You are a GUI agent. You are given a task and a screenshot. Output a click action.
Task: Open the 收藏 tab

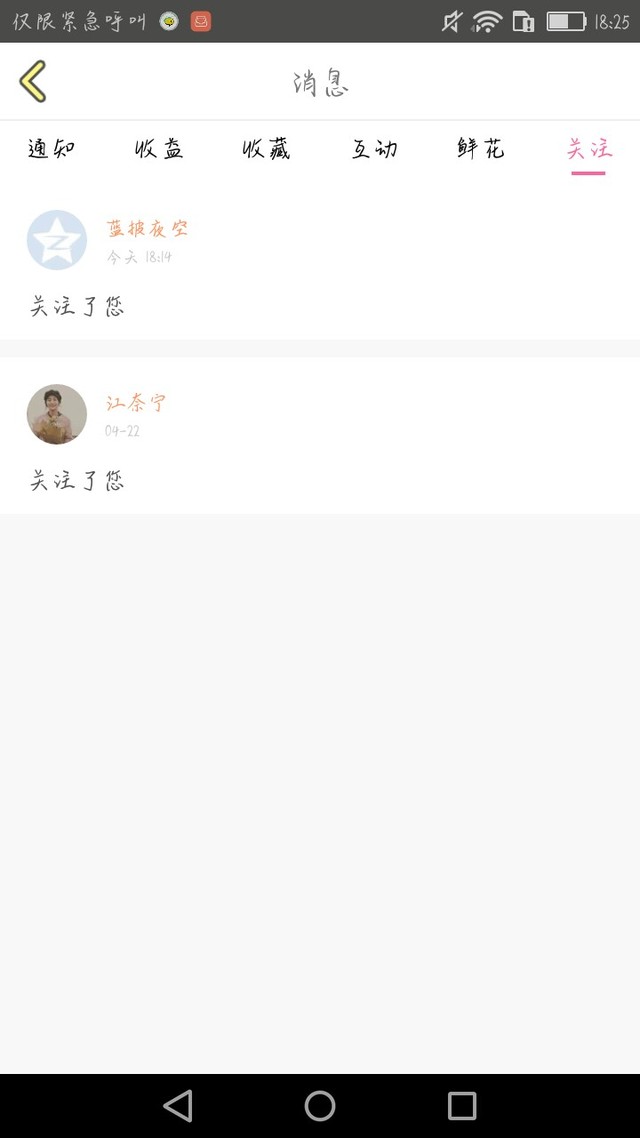pos(266,150)
